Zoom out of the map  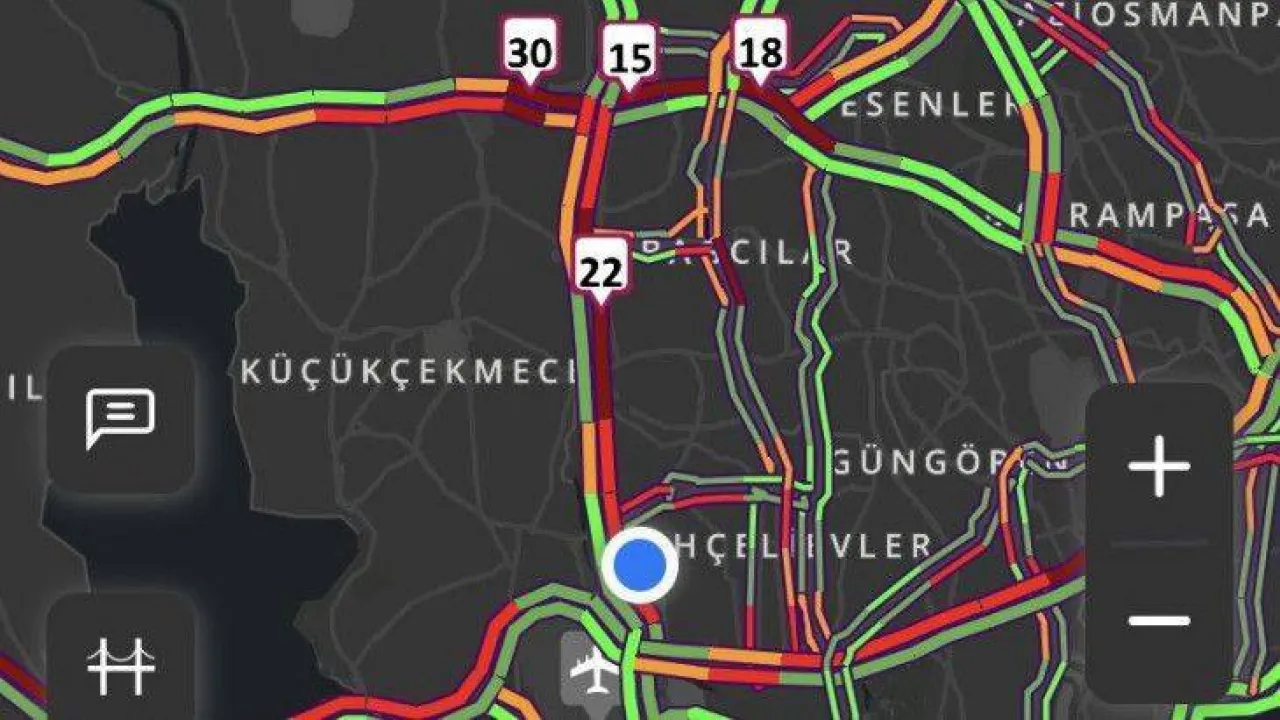point(1159,620)
